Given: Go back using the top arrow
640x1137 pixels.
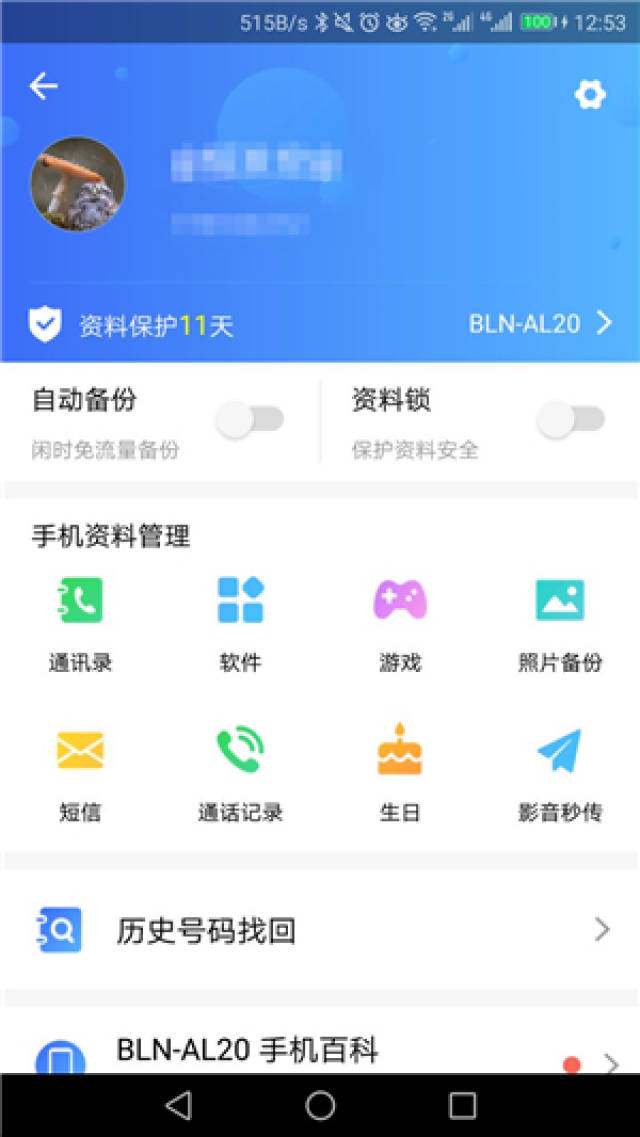Looking at the screenshot, I should pos(43,87).
